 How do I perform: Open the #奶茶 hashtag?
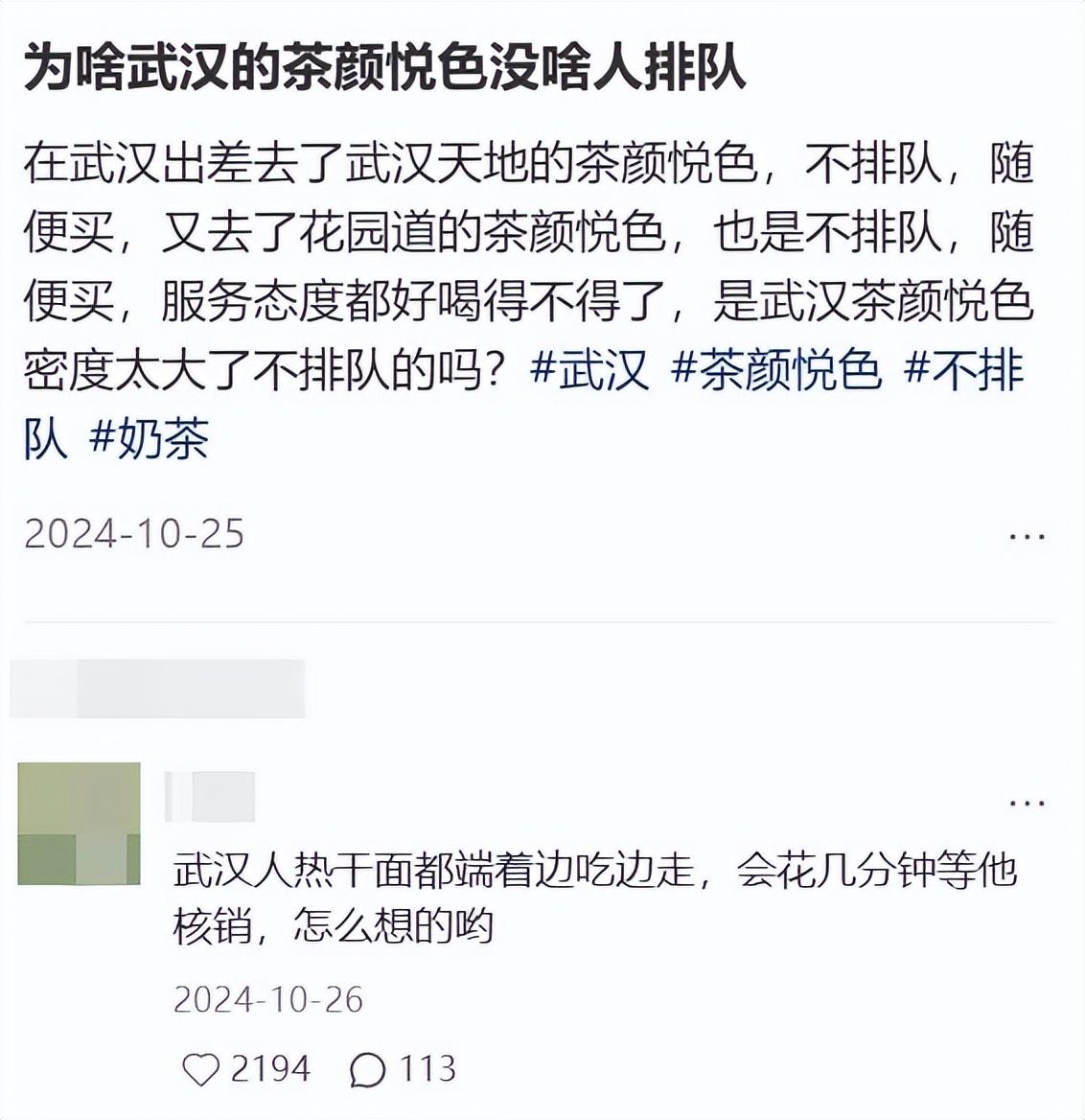[x=149, y=440]
